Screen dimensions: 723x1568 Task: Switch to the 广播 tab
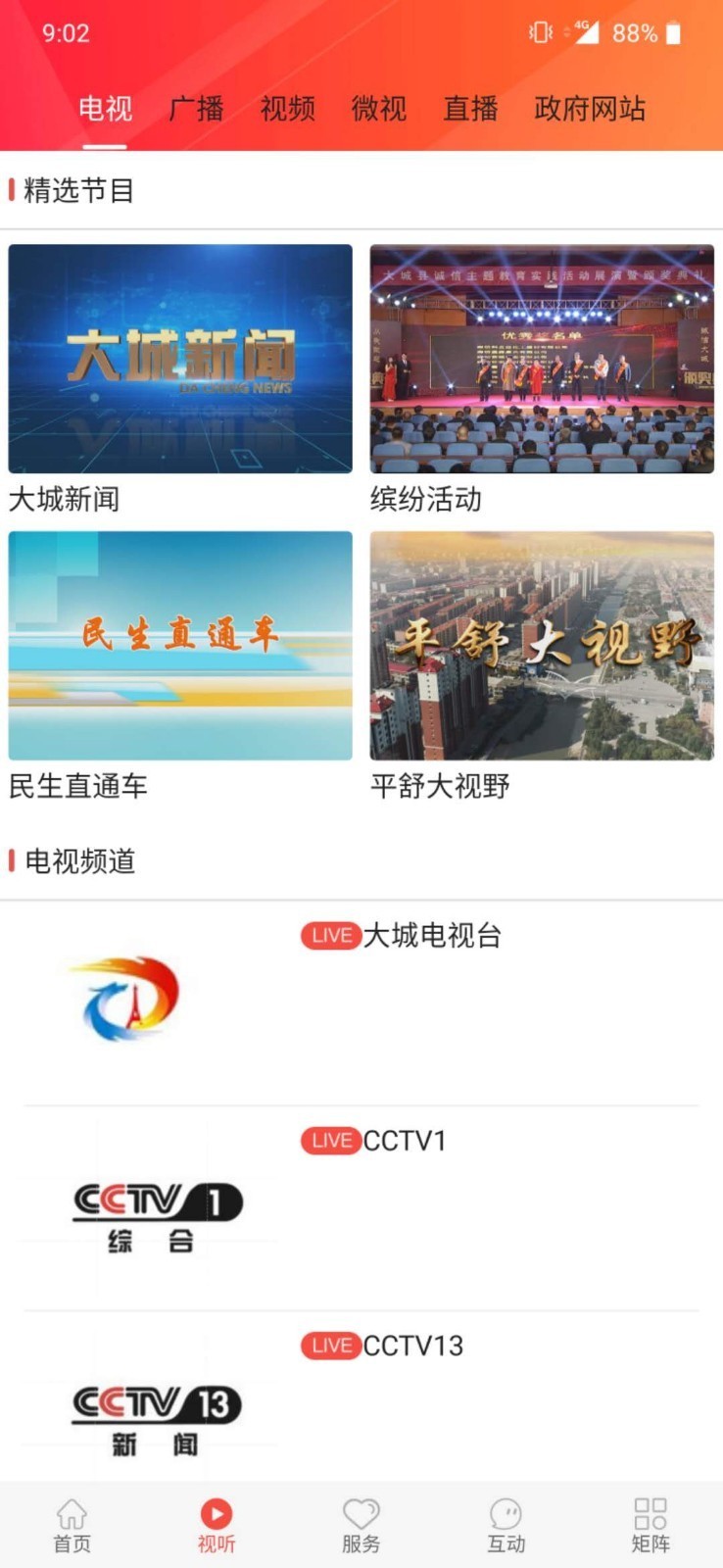pos(196,109)
